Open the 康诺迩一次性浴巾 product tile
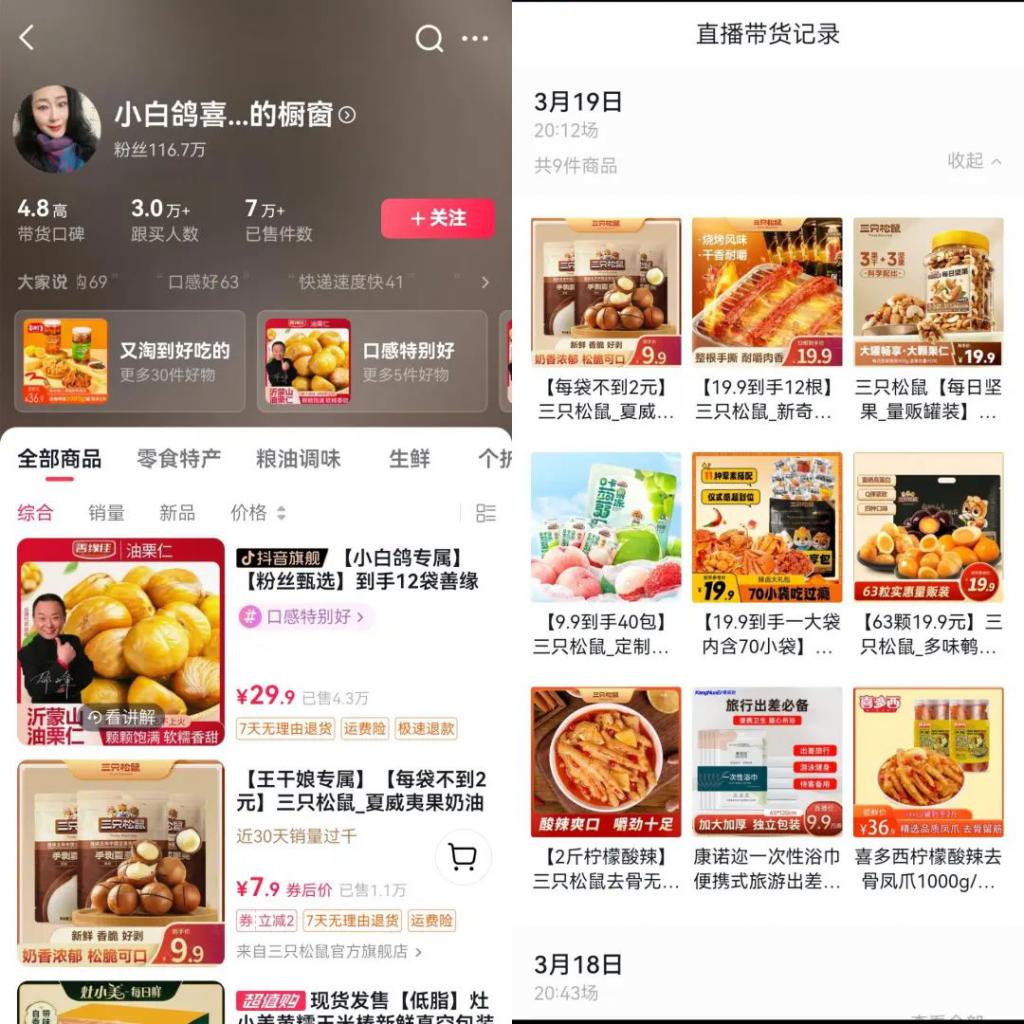 [x=767, y=790]
